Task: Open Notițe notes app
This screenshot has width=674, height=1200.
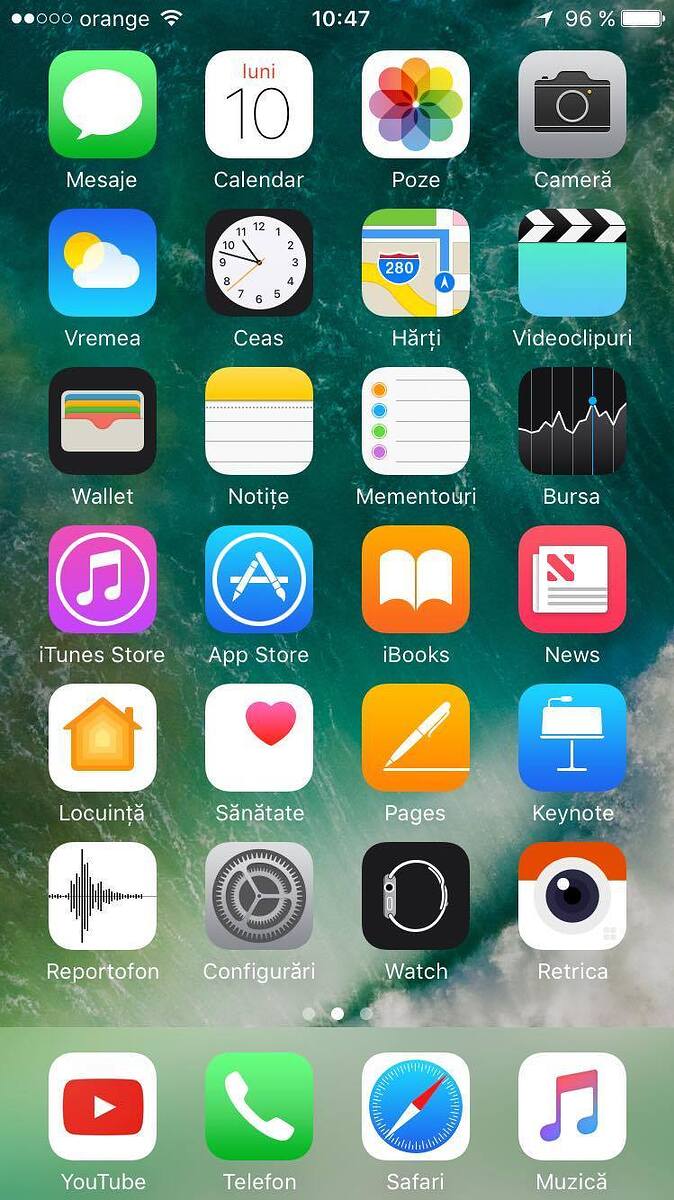Action: 259,421
